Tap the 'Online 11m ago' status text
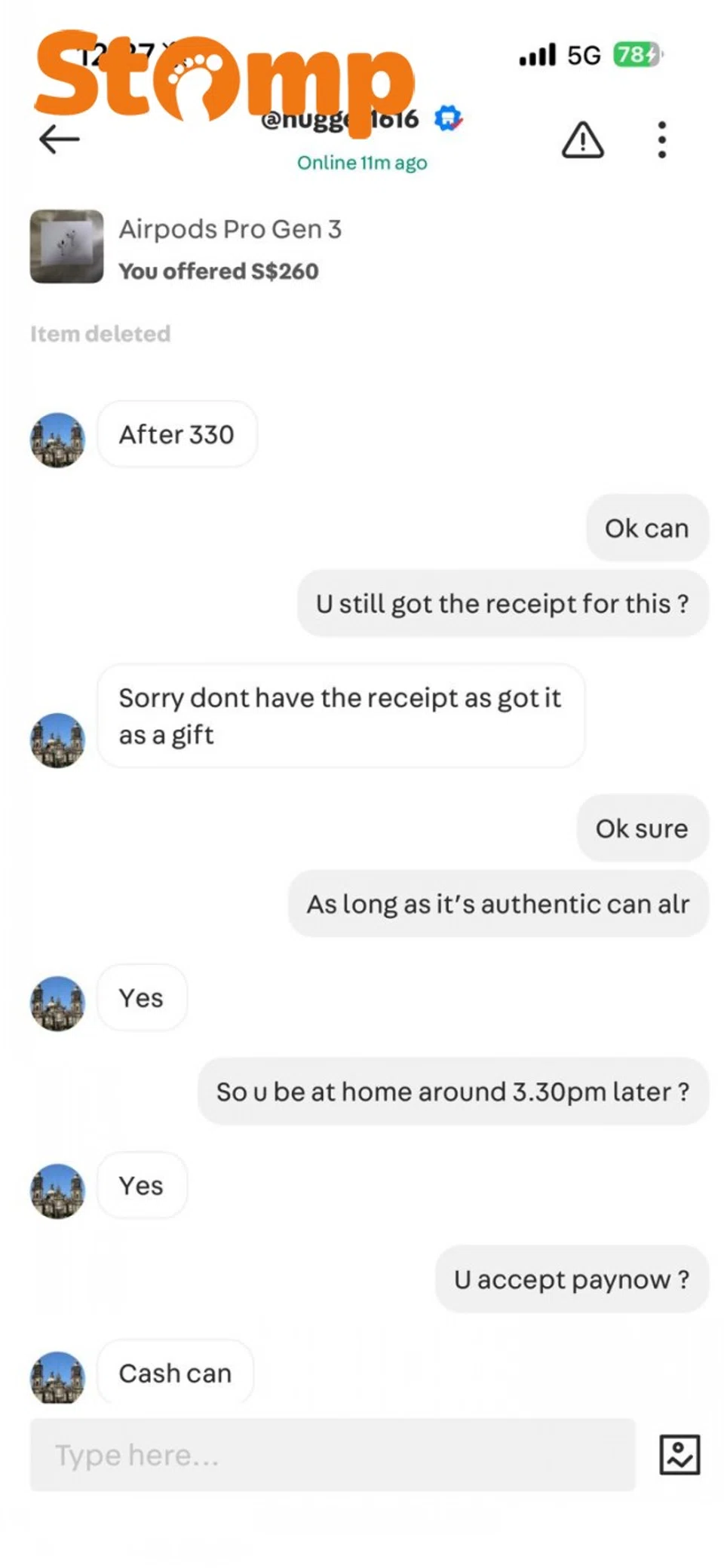724x1568 pixels. click(362, 162)
